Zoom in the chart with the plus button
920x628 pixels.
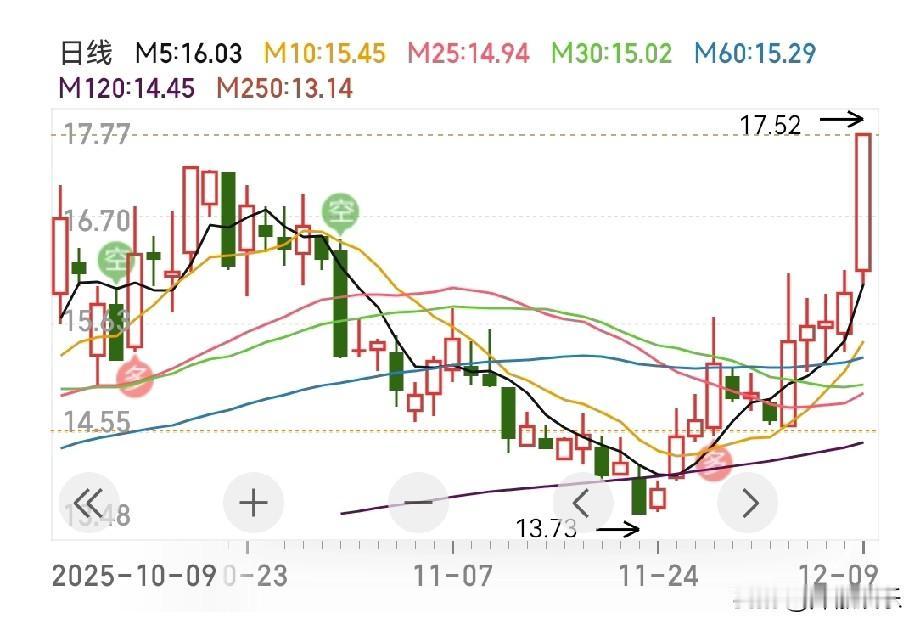(x=253, y=501)
